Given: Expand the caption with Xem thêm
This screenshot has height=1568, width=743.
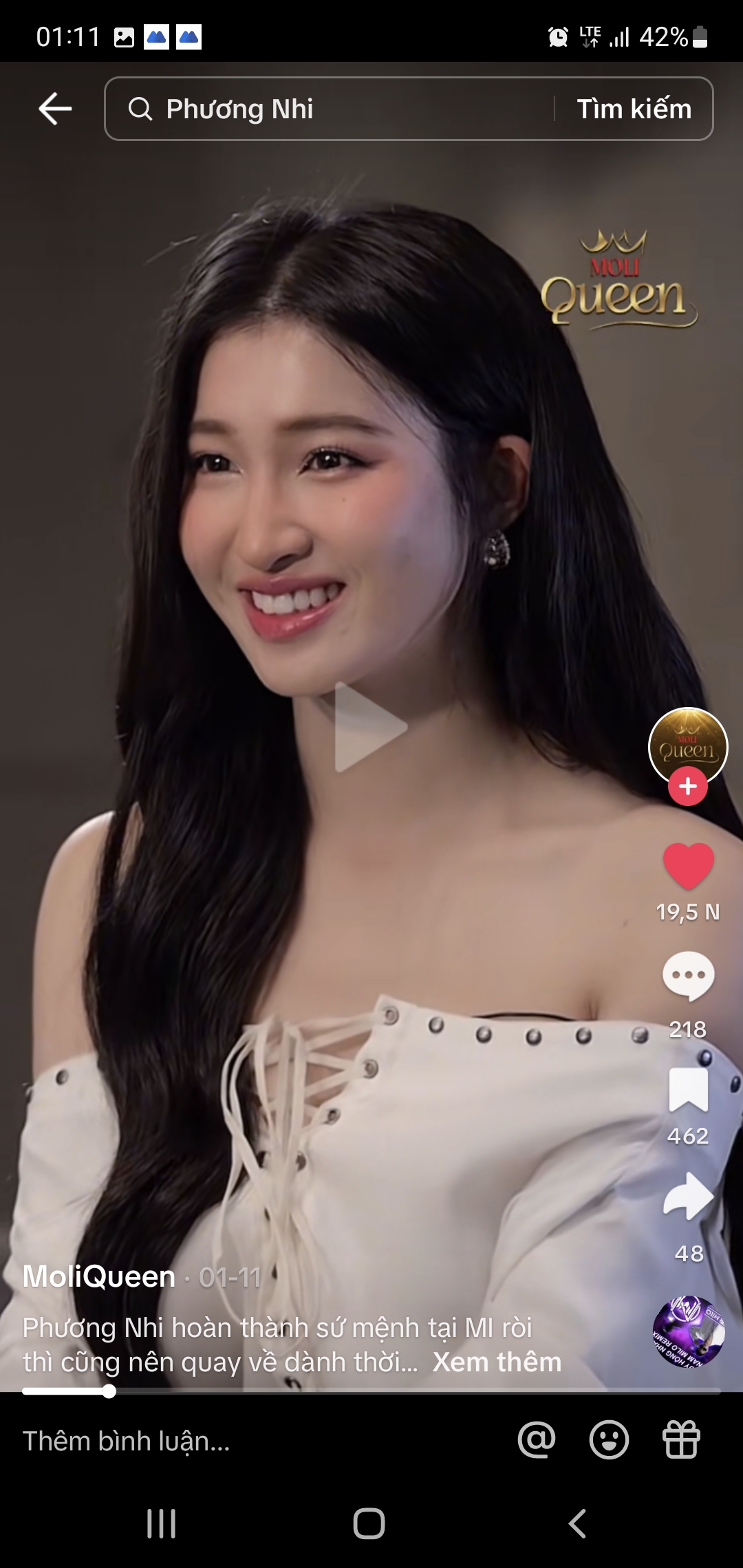Looking at the screenshot, I should click(495, 1362).
